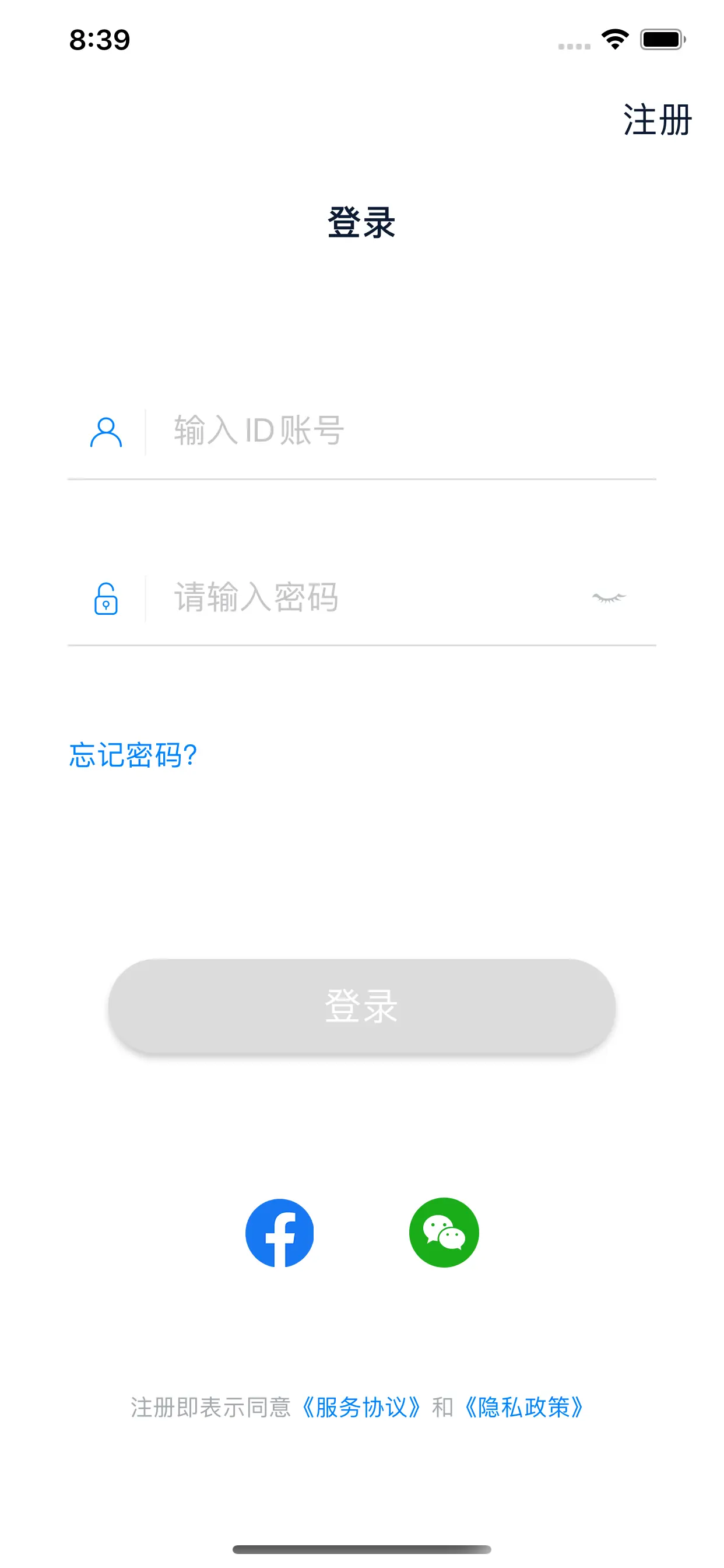Tap the grey 登录 button
Image resolution: width=724 pixels, height=1568 pixels.
(361, 1006)
